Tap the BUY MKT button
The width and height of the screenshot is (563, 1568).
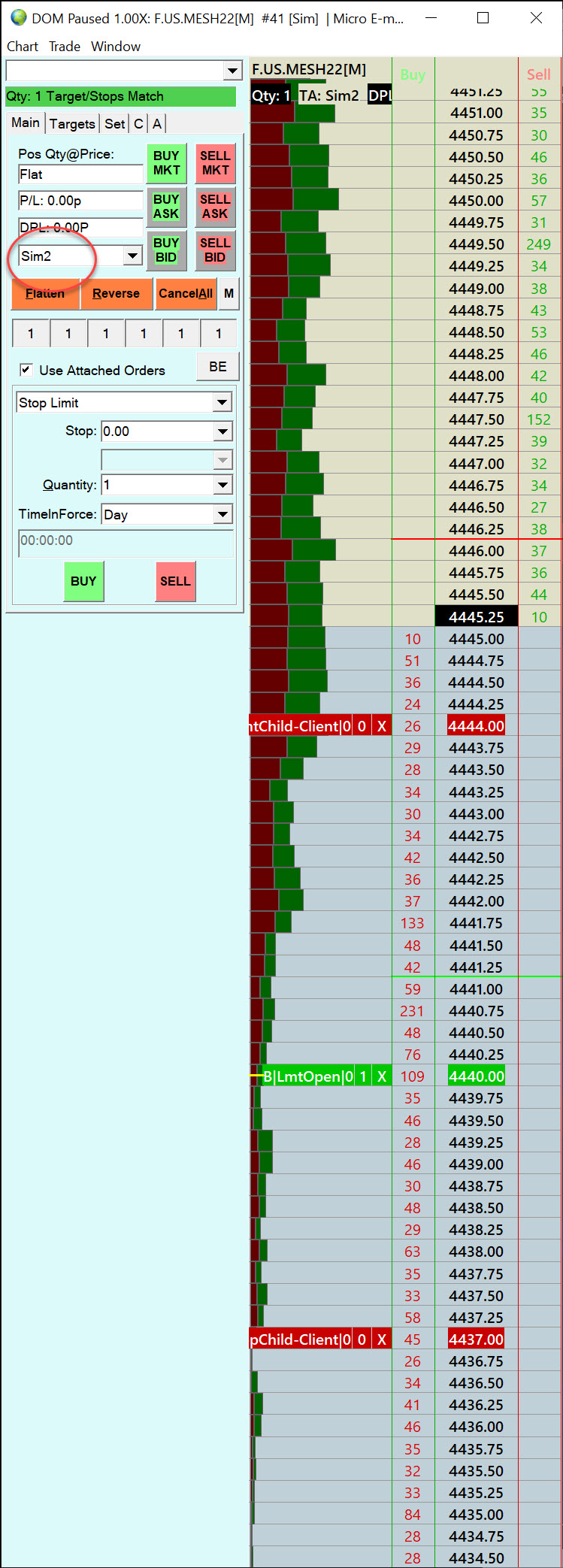(x=166, y=163)
